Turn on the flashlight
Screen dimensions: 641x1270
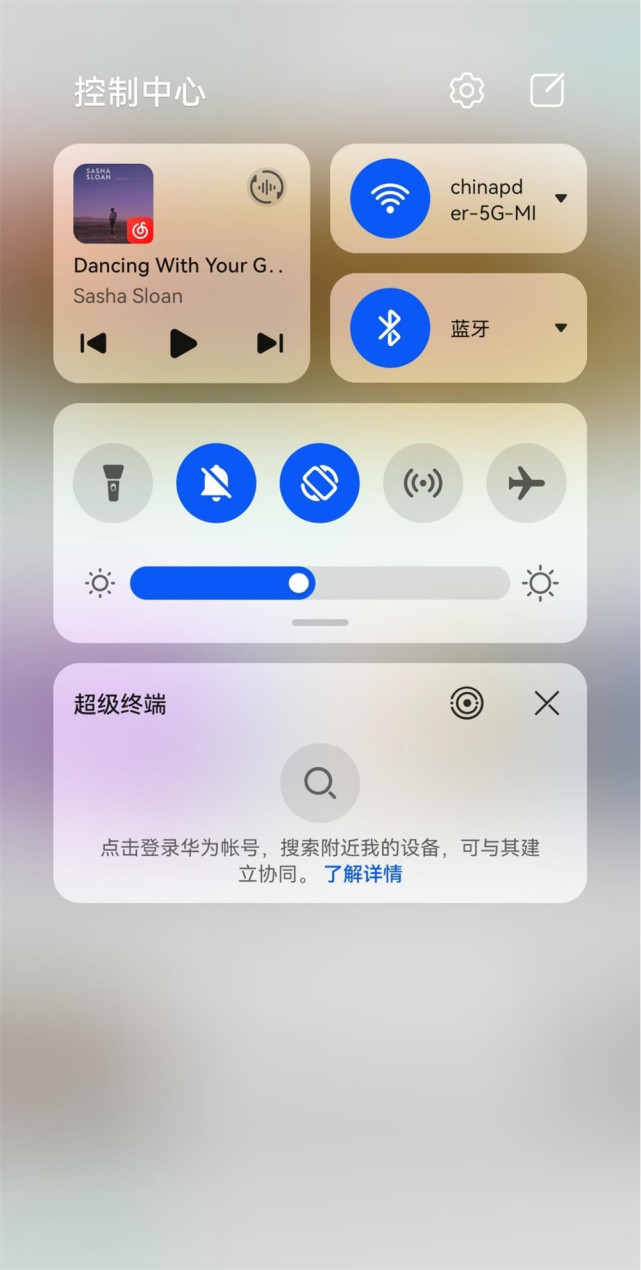(113, 483)
